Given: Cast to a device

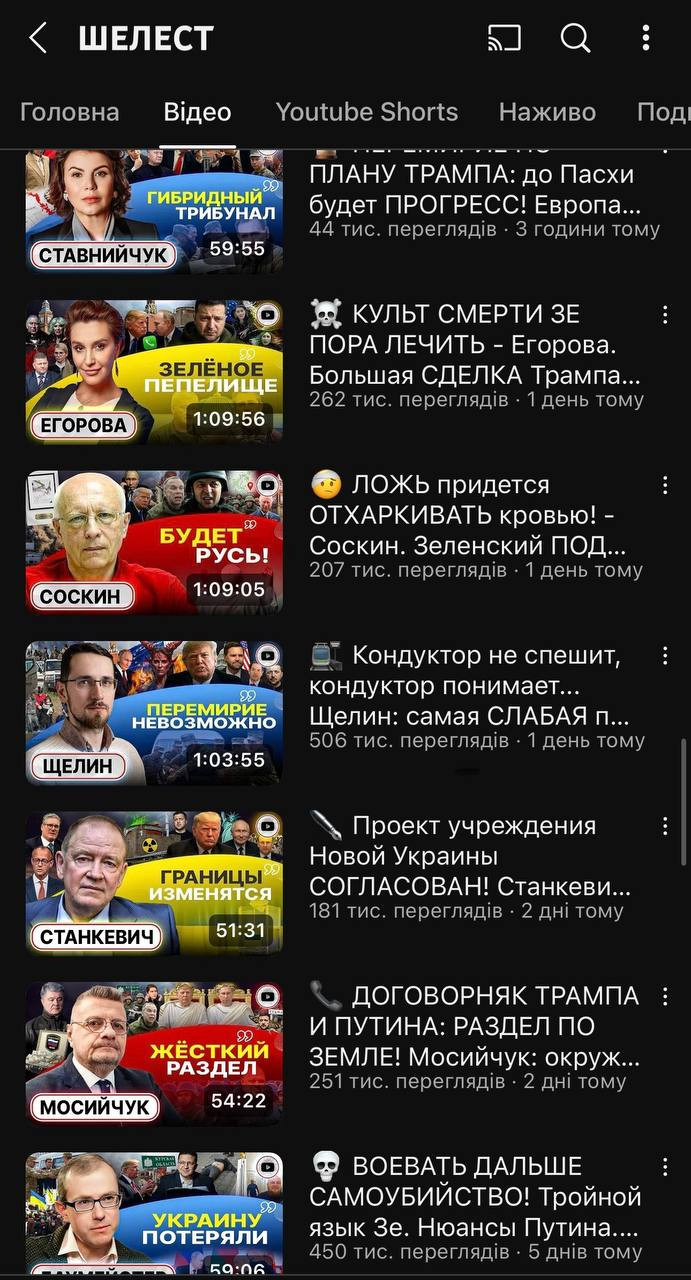Looking at the screenshot, I should [505, 39].
